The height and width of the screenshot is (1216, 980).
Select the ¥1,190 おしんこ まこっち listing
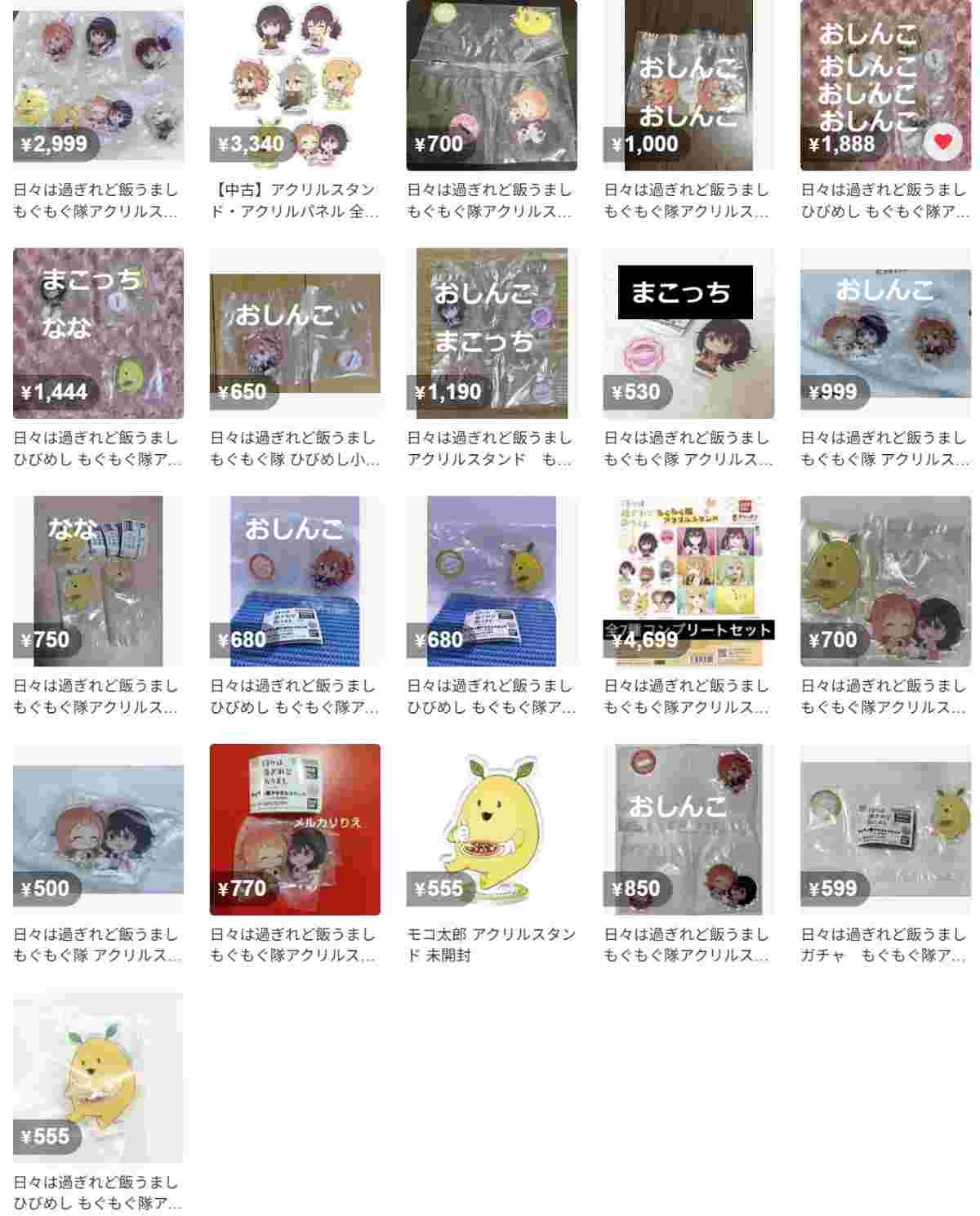point(492,333)
